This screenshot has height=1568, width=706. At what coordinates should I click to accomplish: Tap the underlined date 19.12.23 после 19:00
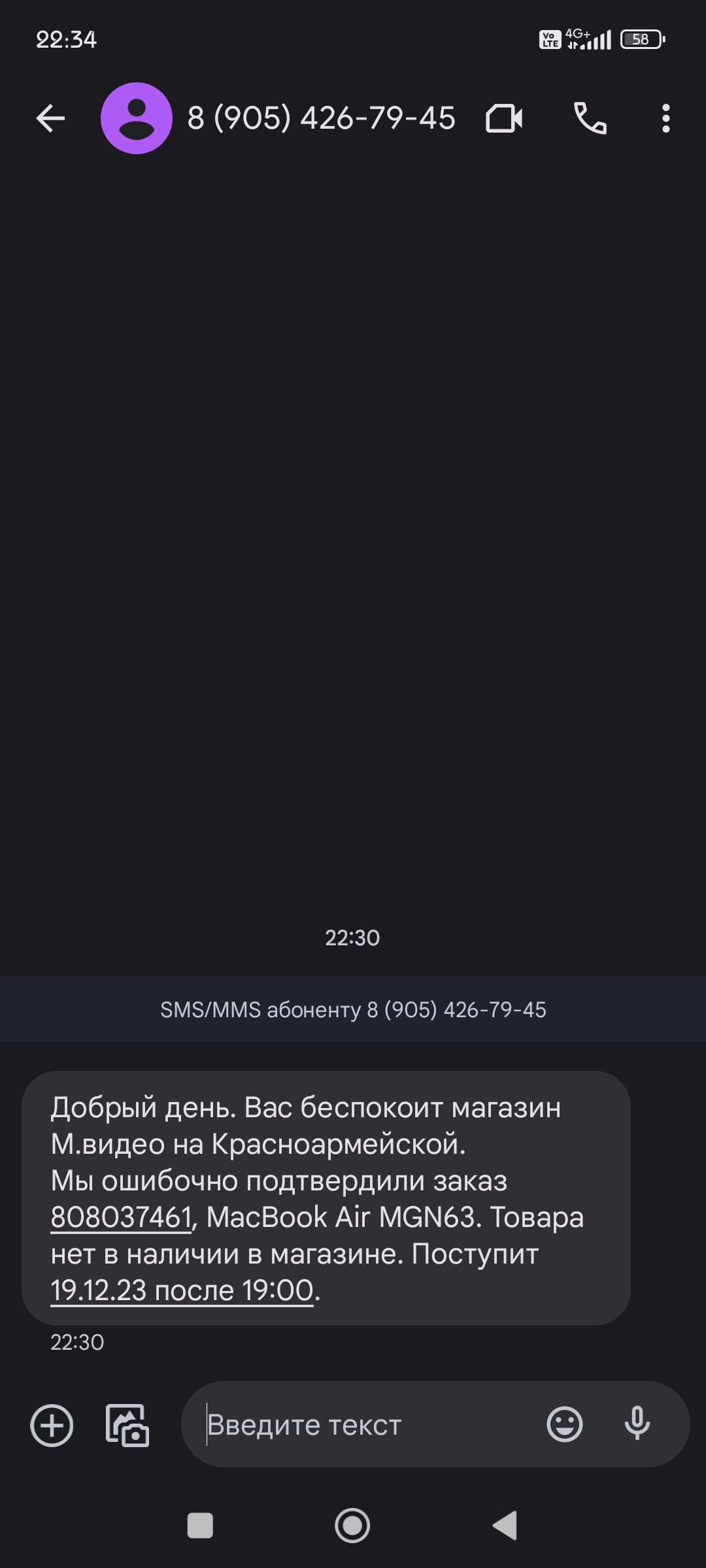182,1290
